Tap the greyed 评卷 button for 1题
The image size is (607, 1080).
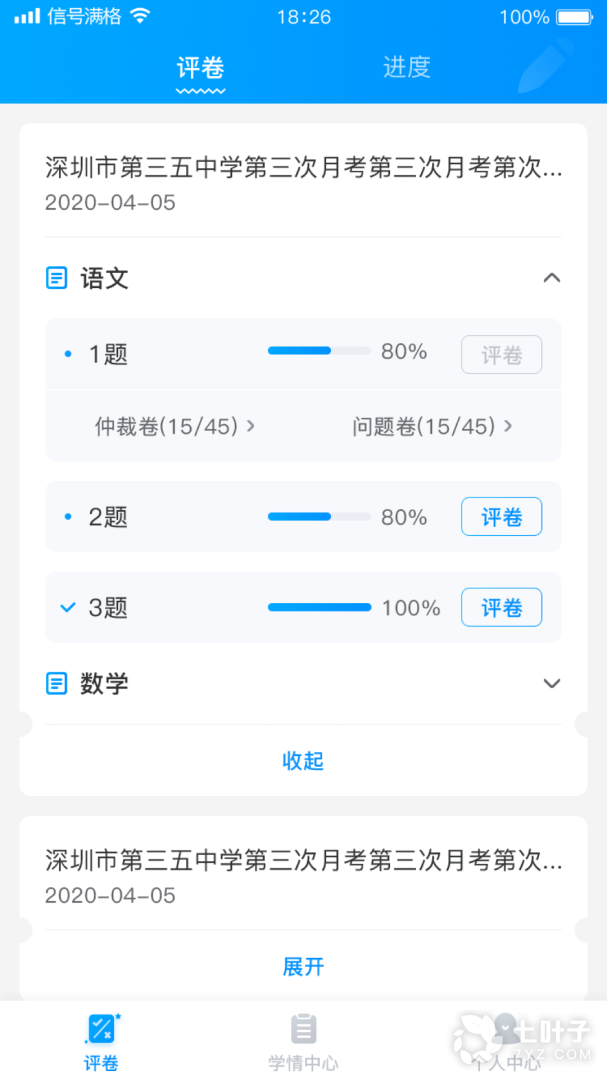tap(501, 355)
